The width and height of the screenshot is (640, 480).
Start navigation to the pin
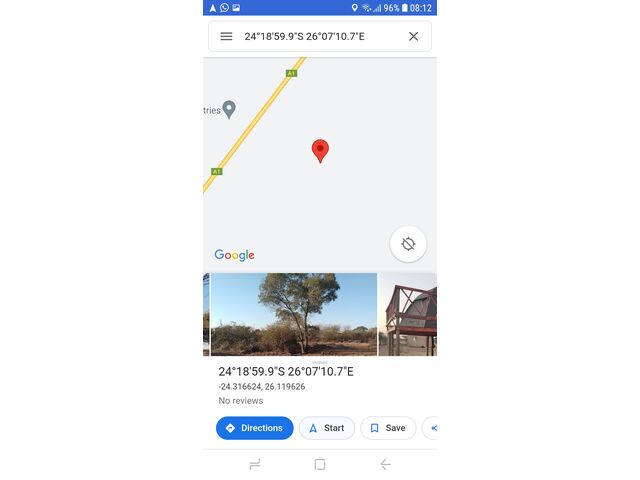click(327, 428)
